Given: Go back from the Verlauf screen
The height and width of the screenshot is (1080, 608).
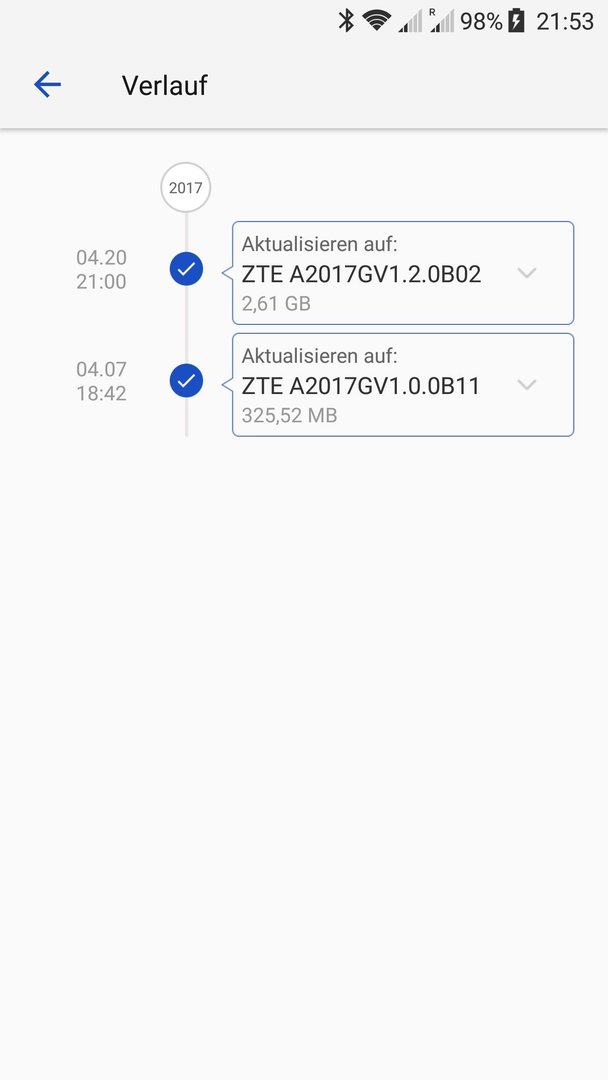Looking at the screenshot, I should (x=48, y=85).
